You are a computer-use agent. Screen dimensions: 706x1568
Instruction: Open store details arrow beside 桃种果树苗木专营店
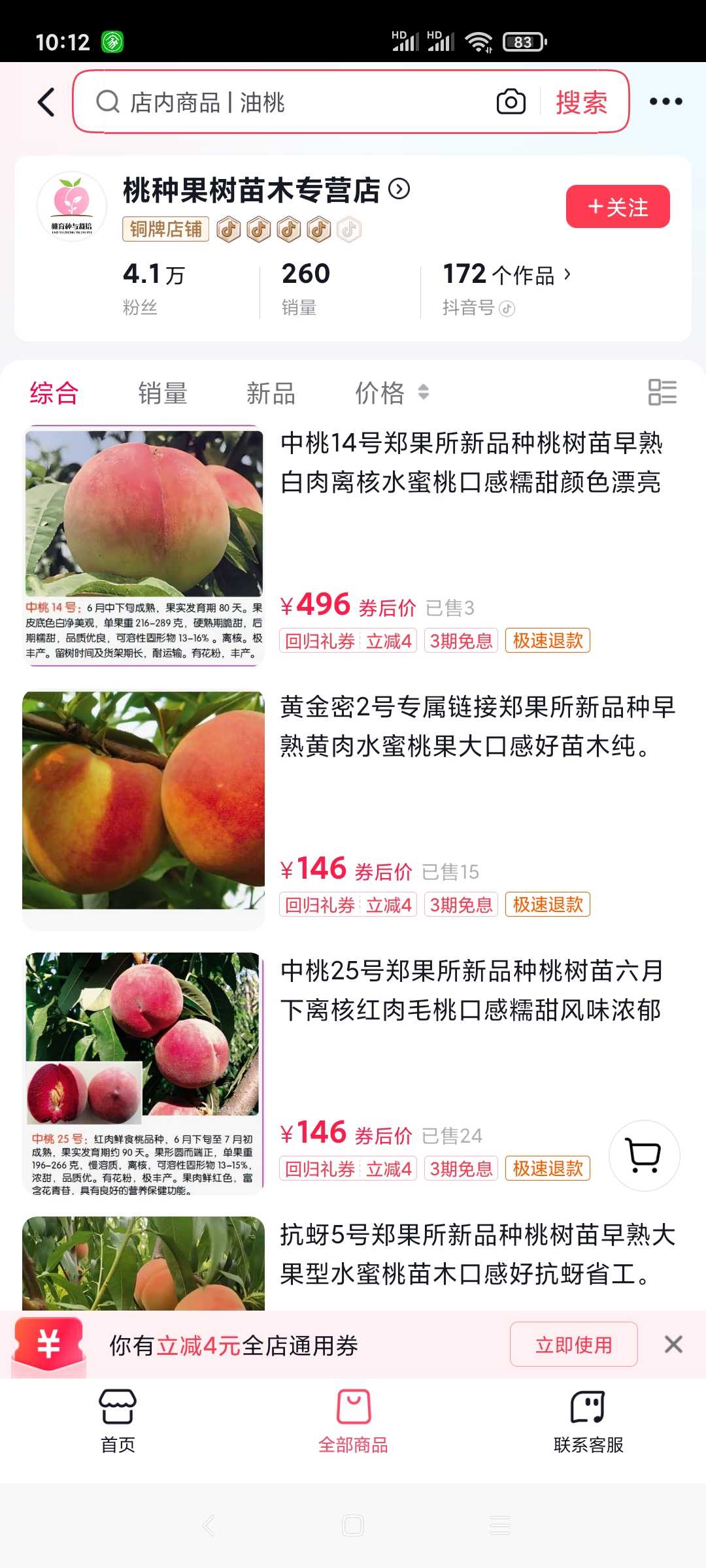pyautogui.click(x=399, y=189)
